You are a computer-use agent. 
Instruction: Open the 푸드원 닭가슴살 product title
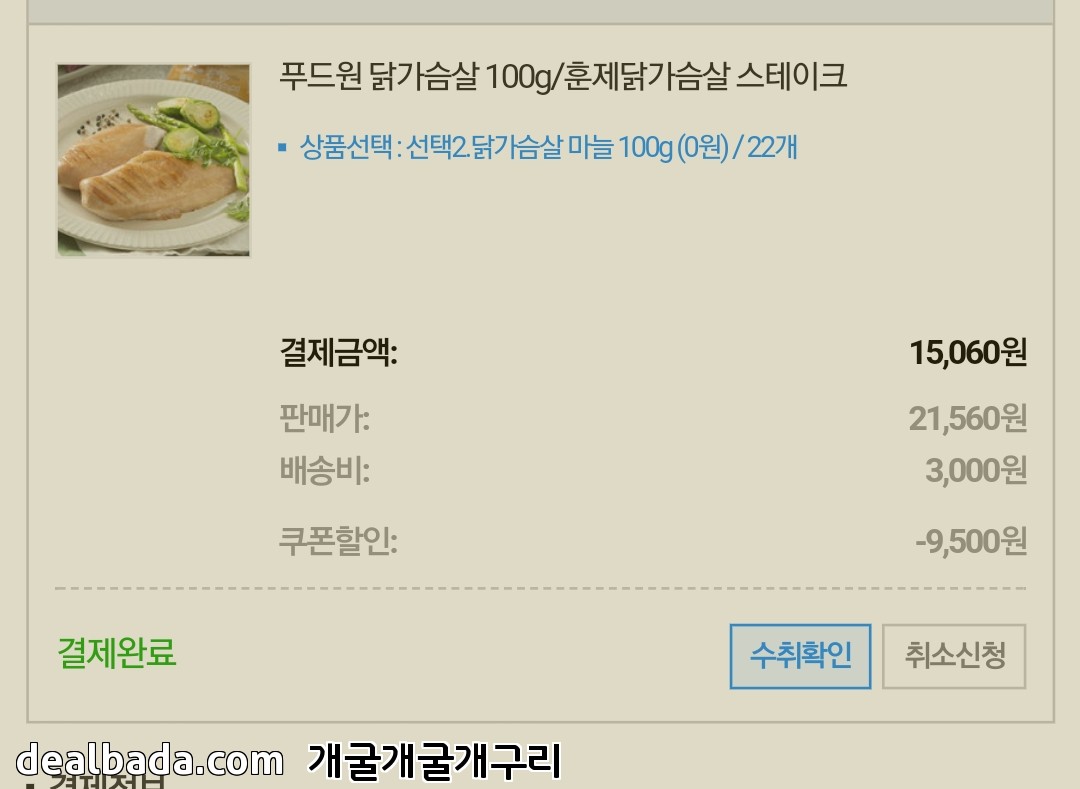(563, 76)
